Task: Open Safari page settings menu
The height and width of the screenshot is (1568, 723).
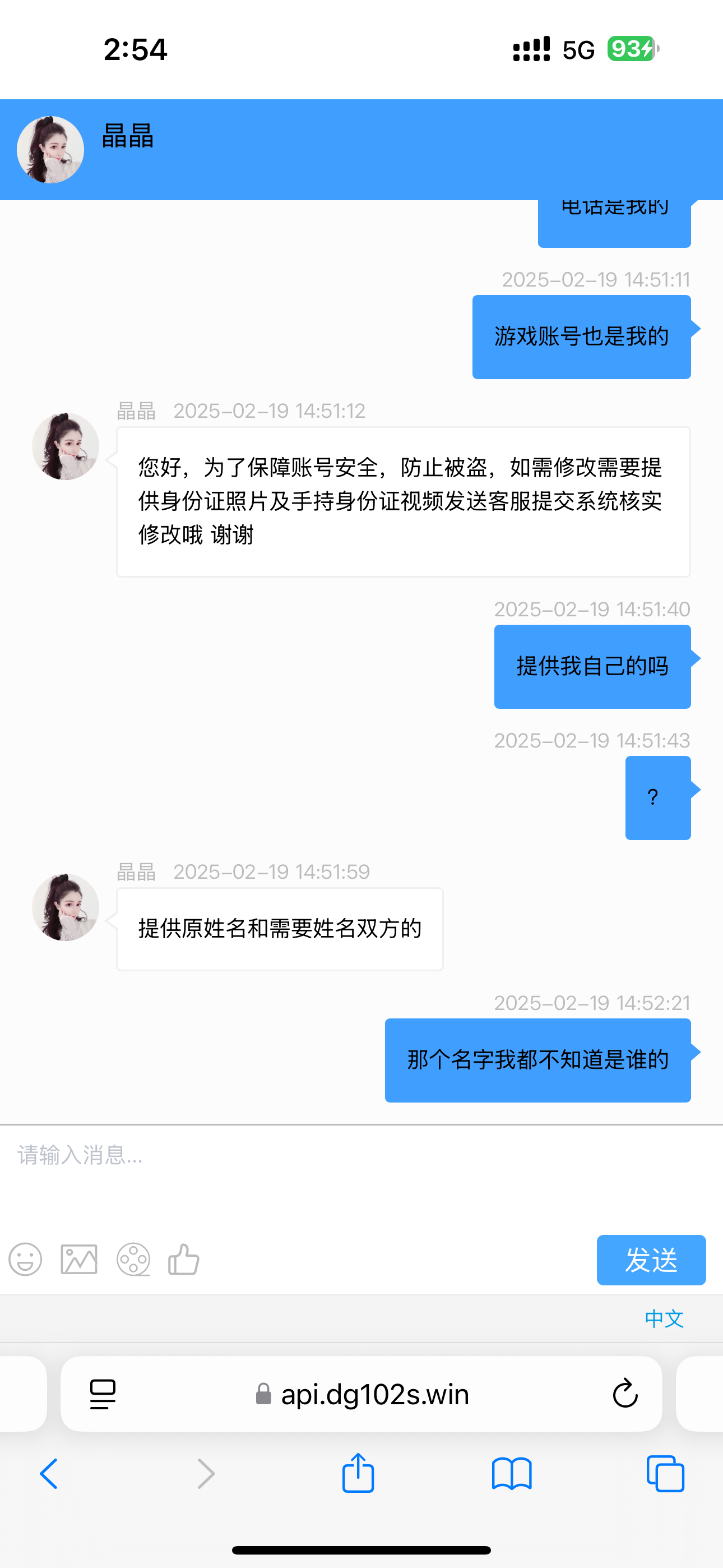Action: (103, 1394)
